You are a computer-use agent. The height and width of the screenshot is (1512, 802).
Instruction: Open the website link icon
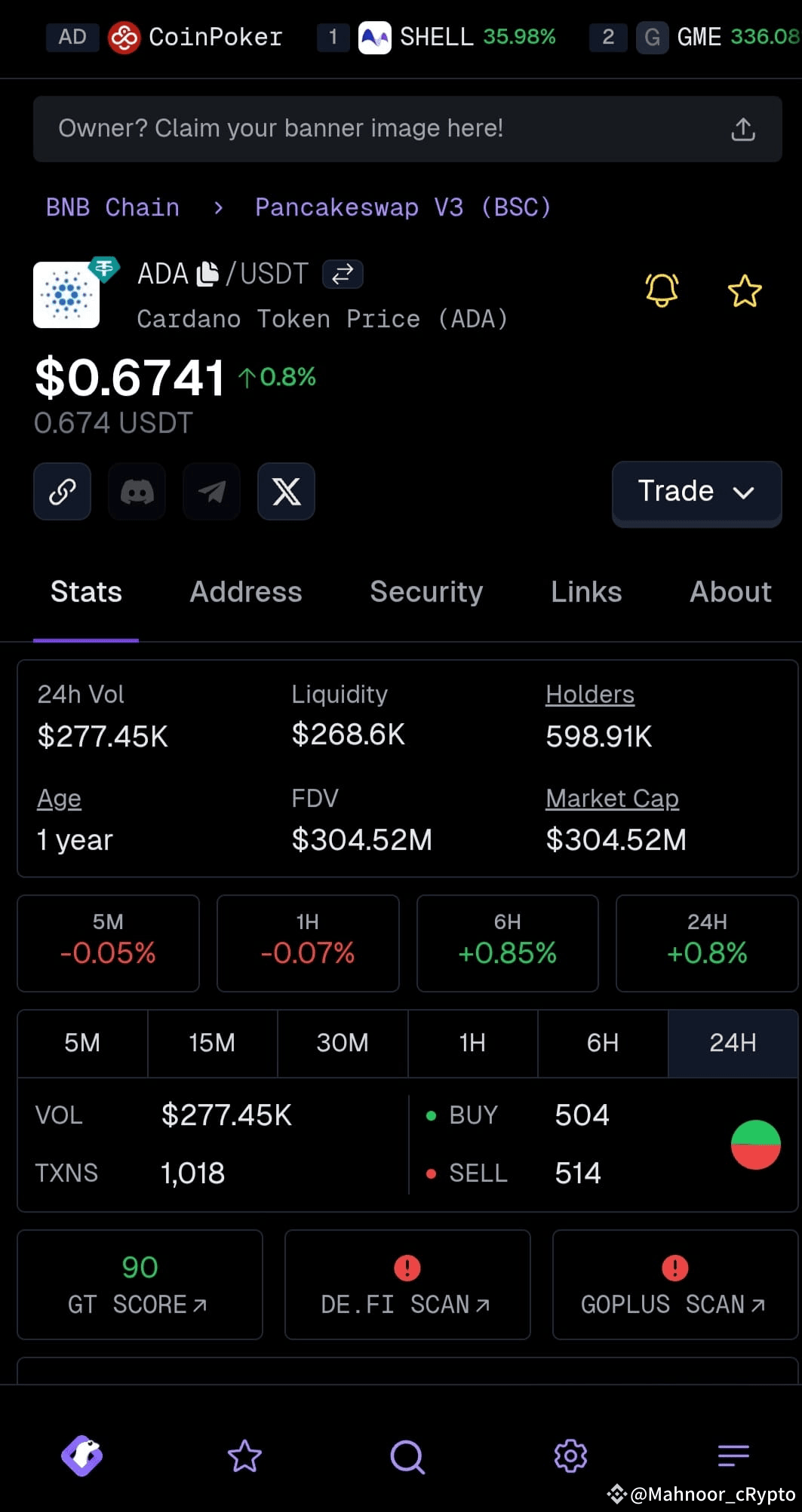62,492
